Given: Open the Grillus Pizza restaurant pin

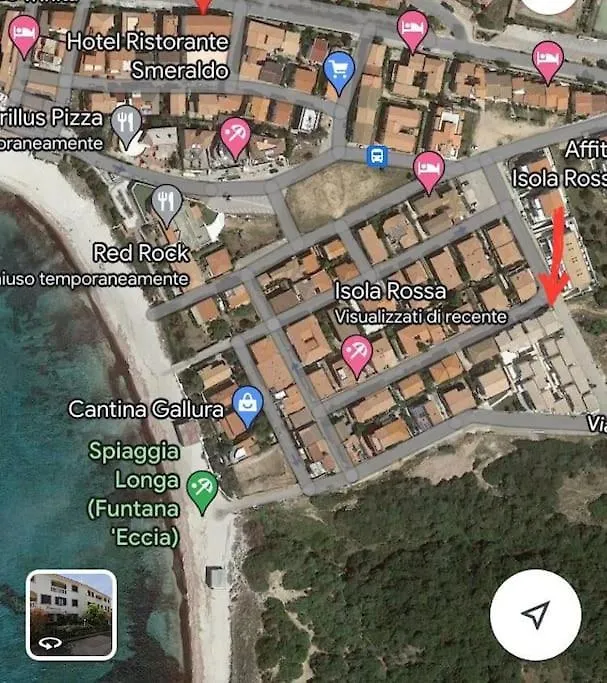Looking at the screenshot, I should (x=125, y=123).
